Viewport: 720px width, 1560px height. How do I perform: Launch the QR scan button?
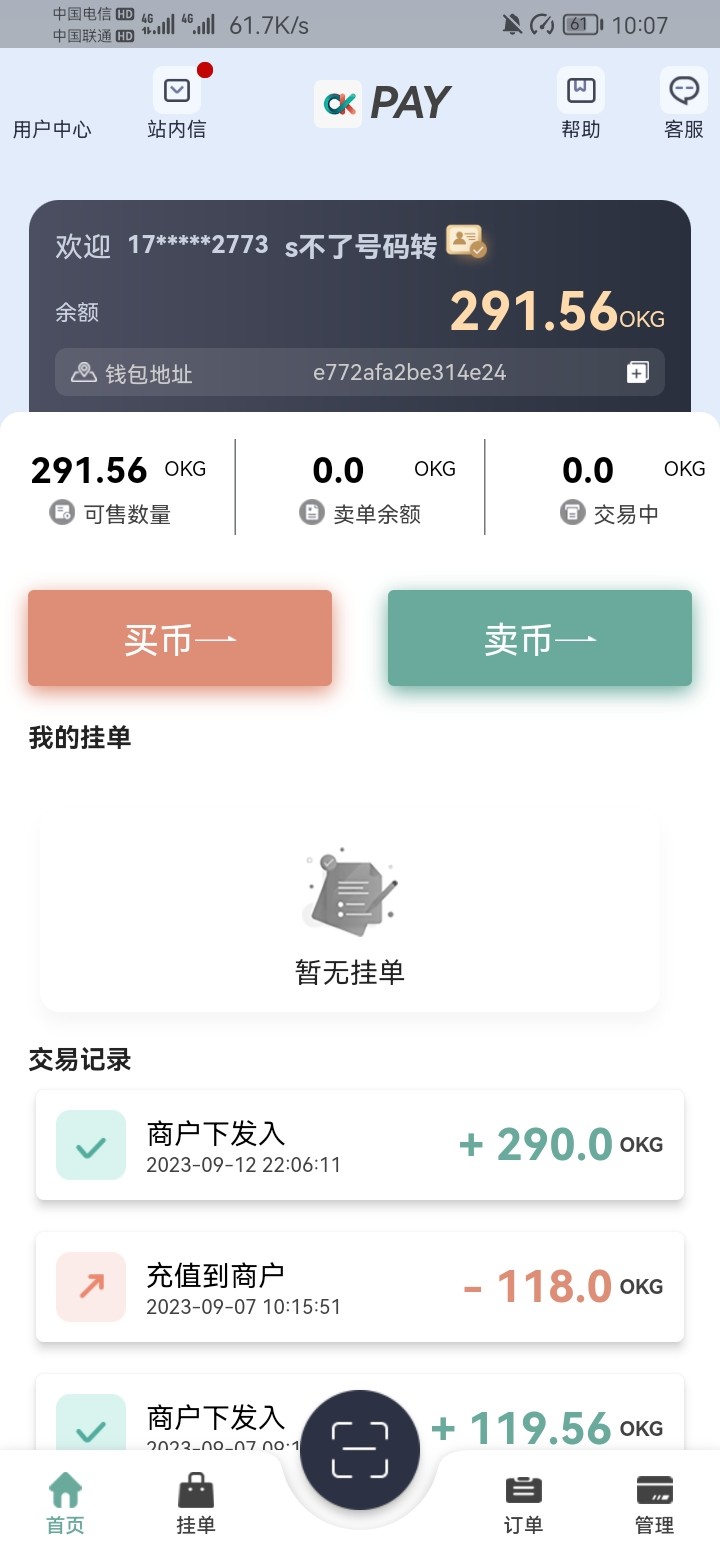coord(360,1449)
